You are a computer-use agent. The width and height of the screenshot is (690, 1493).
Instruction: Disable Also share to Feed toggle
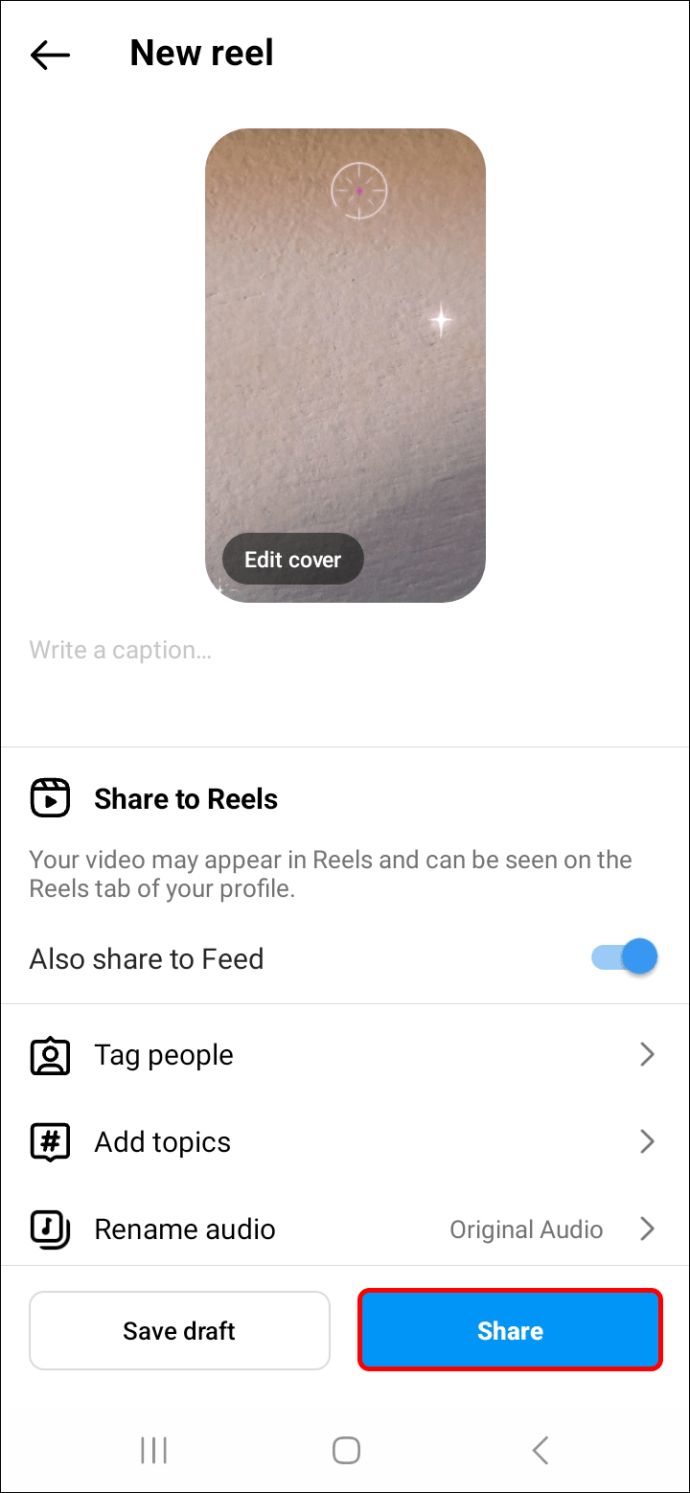tap(626, 958)
